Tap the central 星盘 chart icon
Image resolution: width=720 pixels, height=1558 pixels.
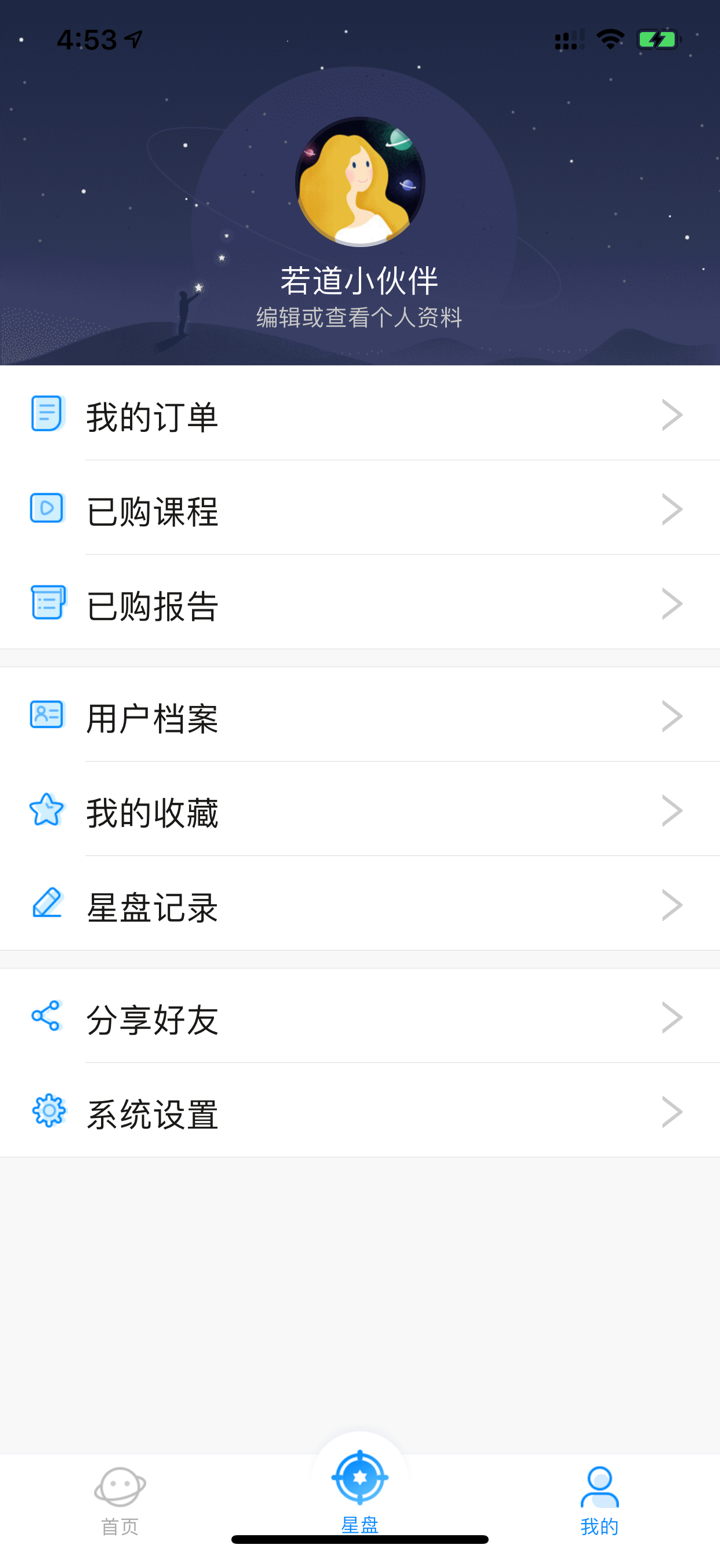(x=359, y=1476)
